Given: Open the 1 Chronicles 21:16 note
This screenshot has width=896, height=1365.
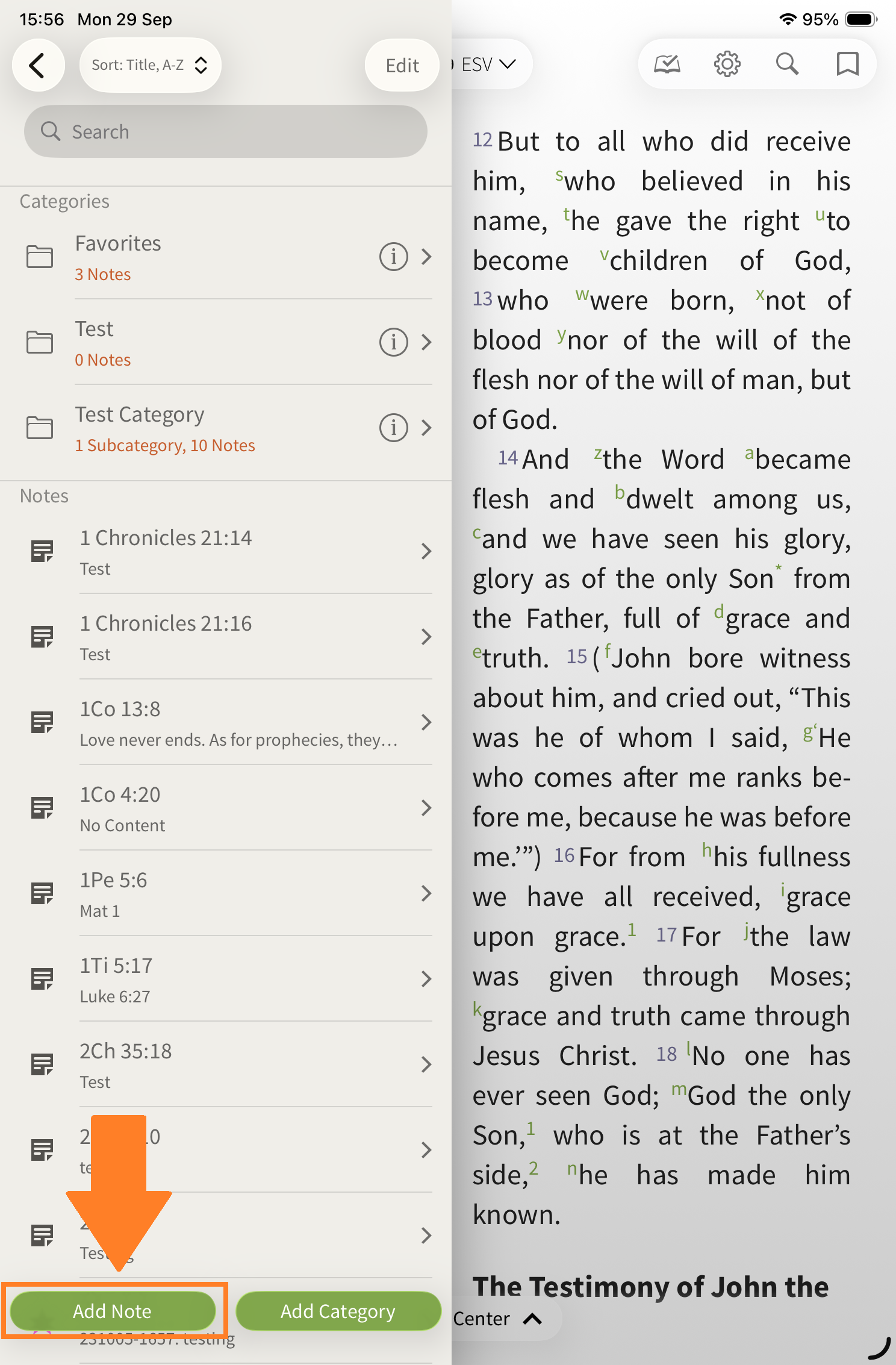Looking at the screenshot, I should pos(226,637).
